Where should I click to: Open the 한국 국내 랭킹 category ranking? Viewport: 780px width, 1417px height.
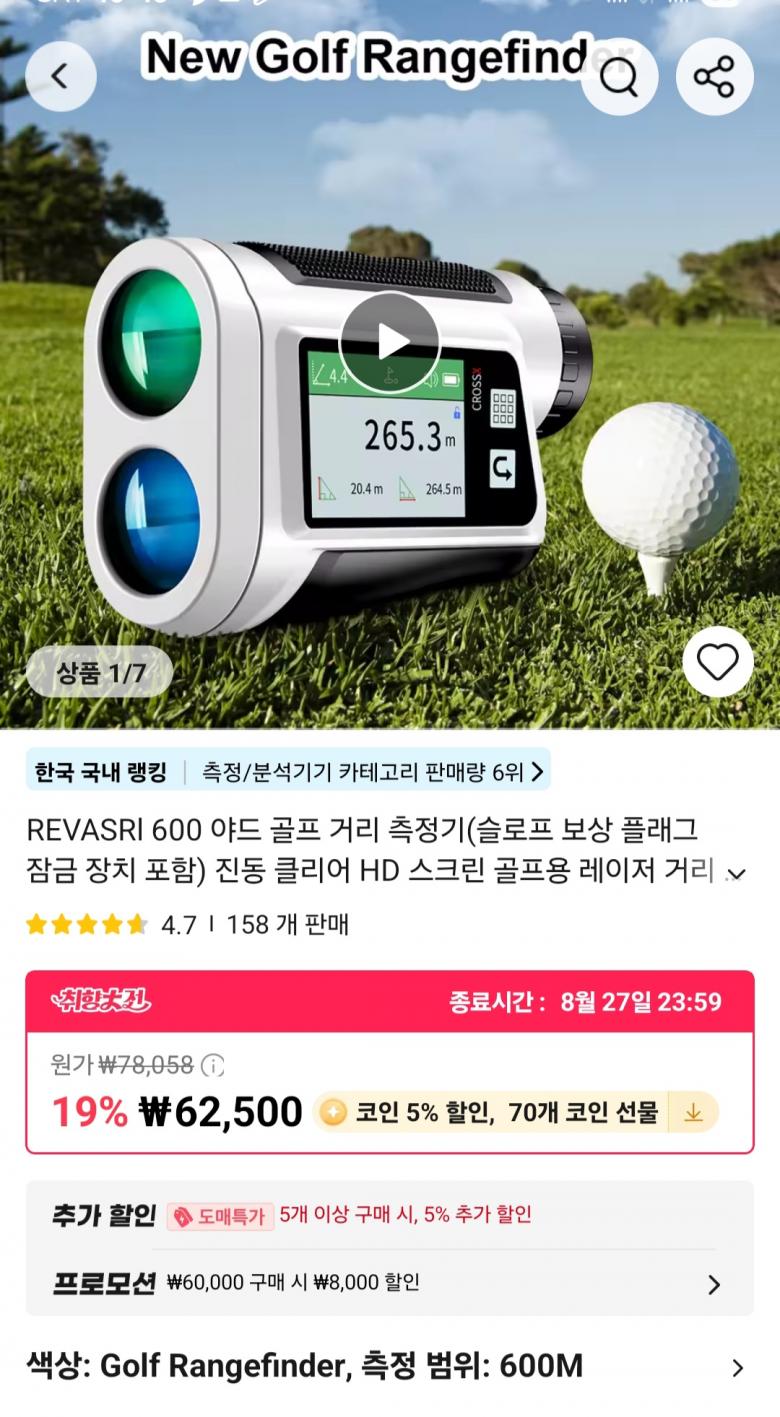[288, 771]
